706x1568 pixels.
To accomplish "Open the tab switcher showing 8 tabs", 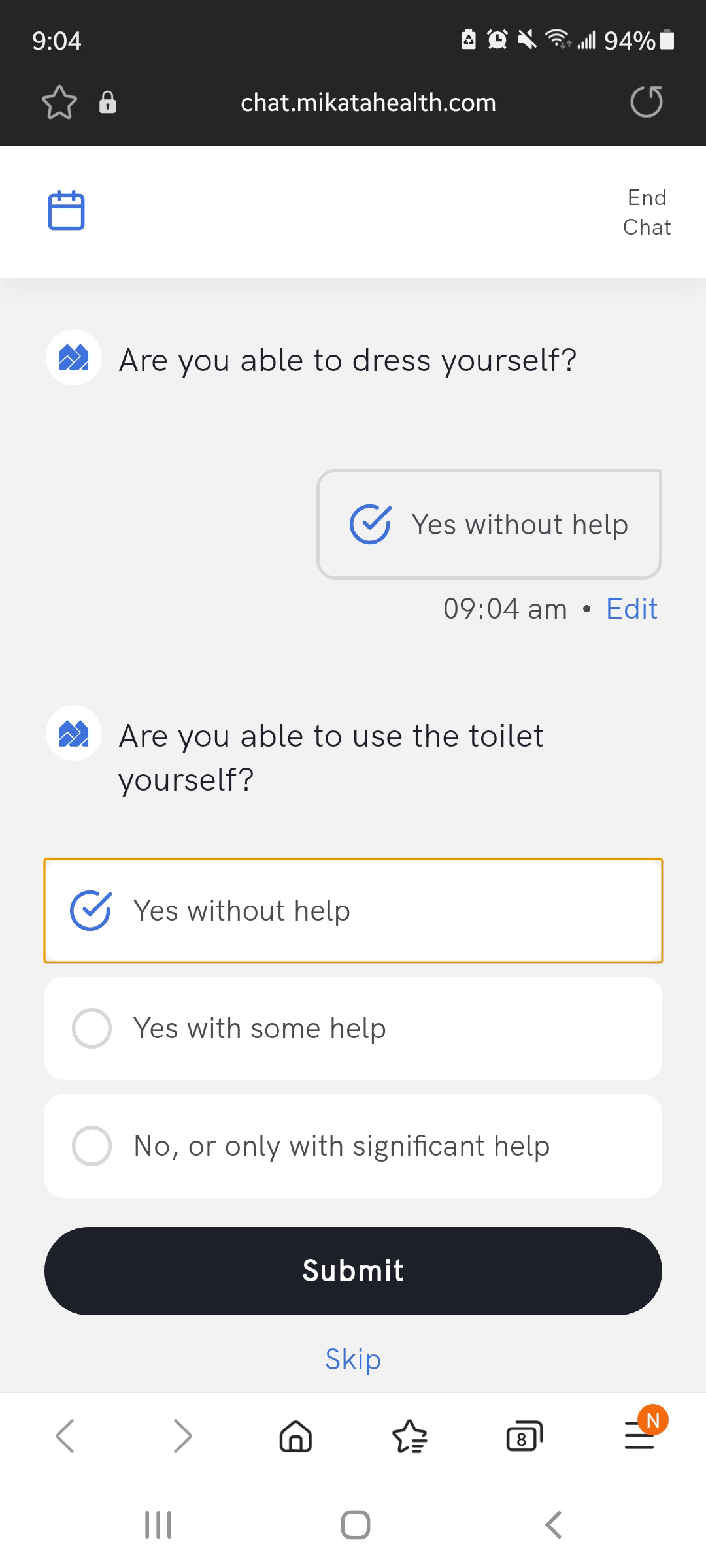I will point(524,1437).
